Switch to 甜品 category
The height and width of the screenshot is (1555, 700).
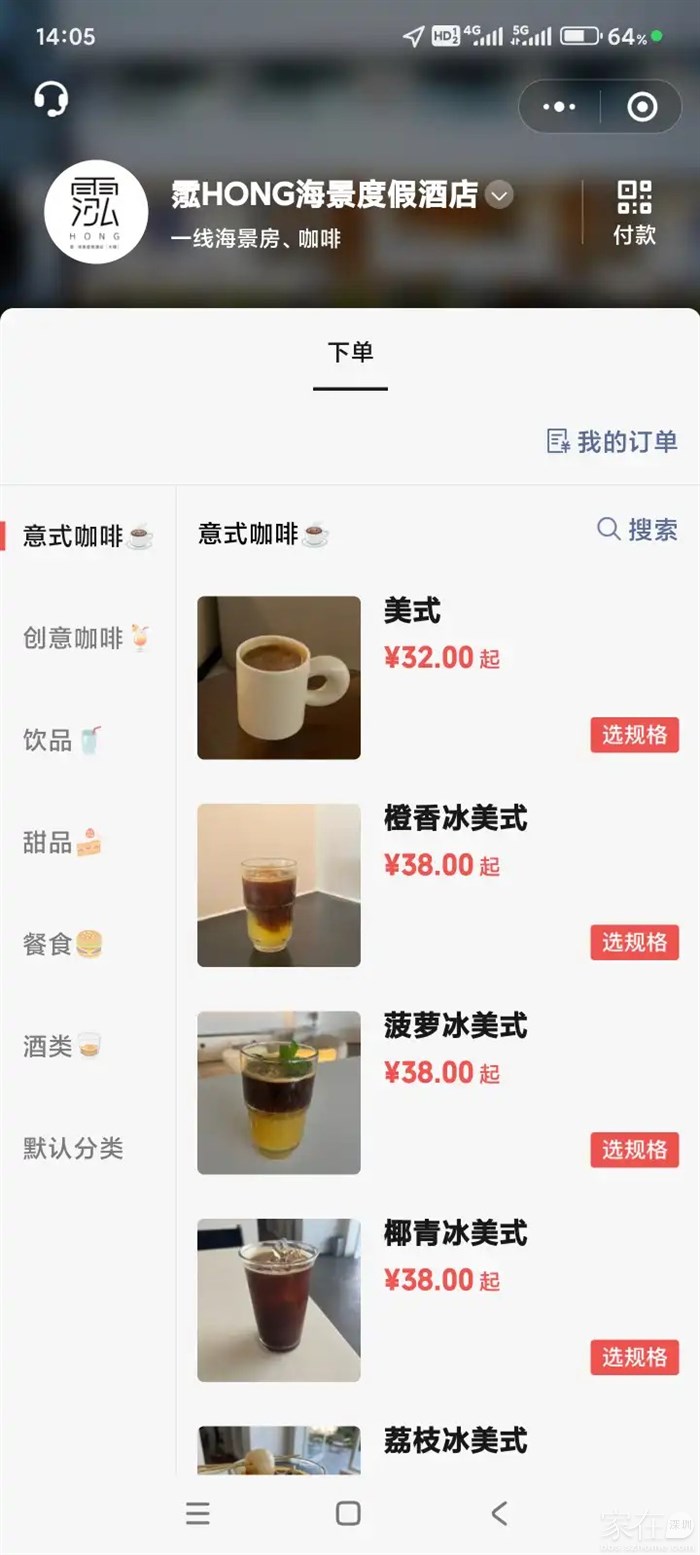tap(62, 842)
